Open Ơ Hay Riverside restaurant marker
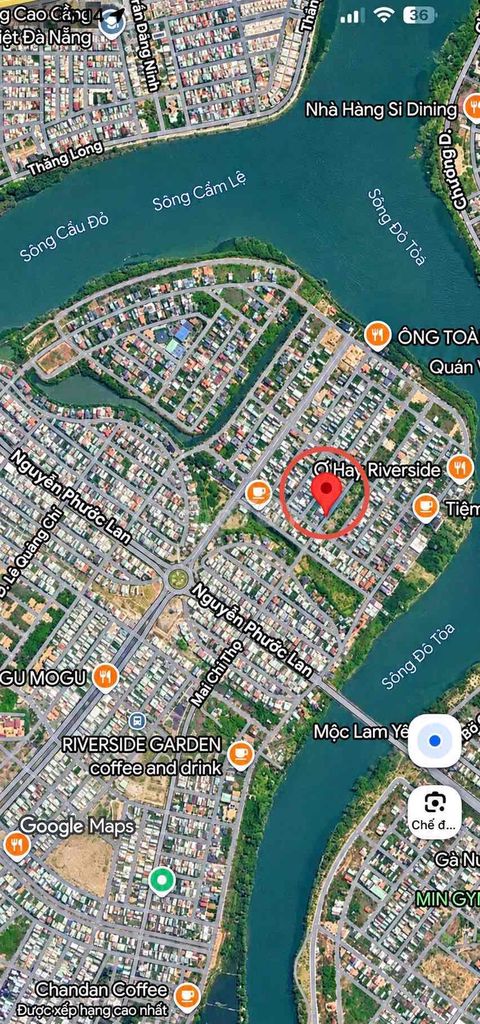The width and height of the screenshot is (480, 1024). pyautogui.click(x=460, y=468)
